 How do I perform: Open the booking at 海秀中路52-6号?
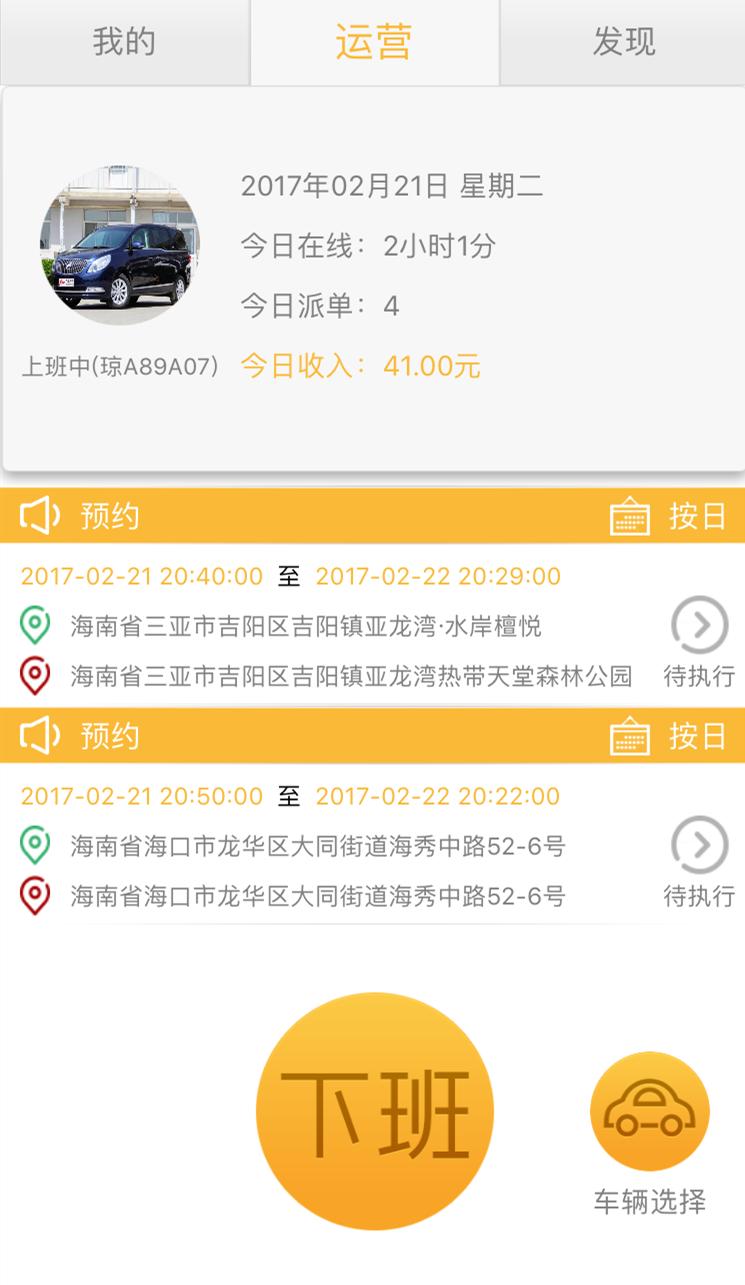coord(699,846)
